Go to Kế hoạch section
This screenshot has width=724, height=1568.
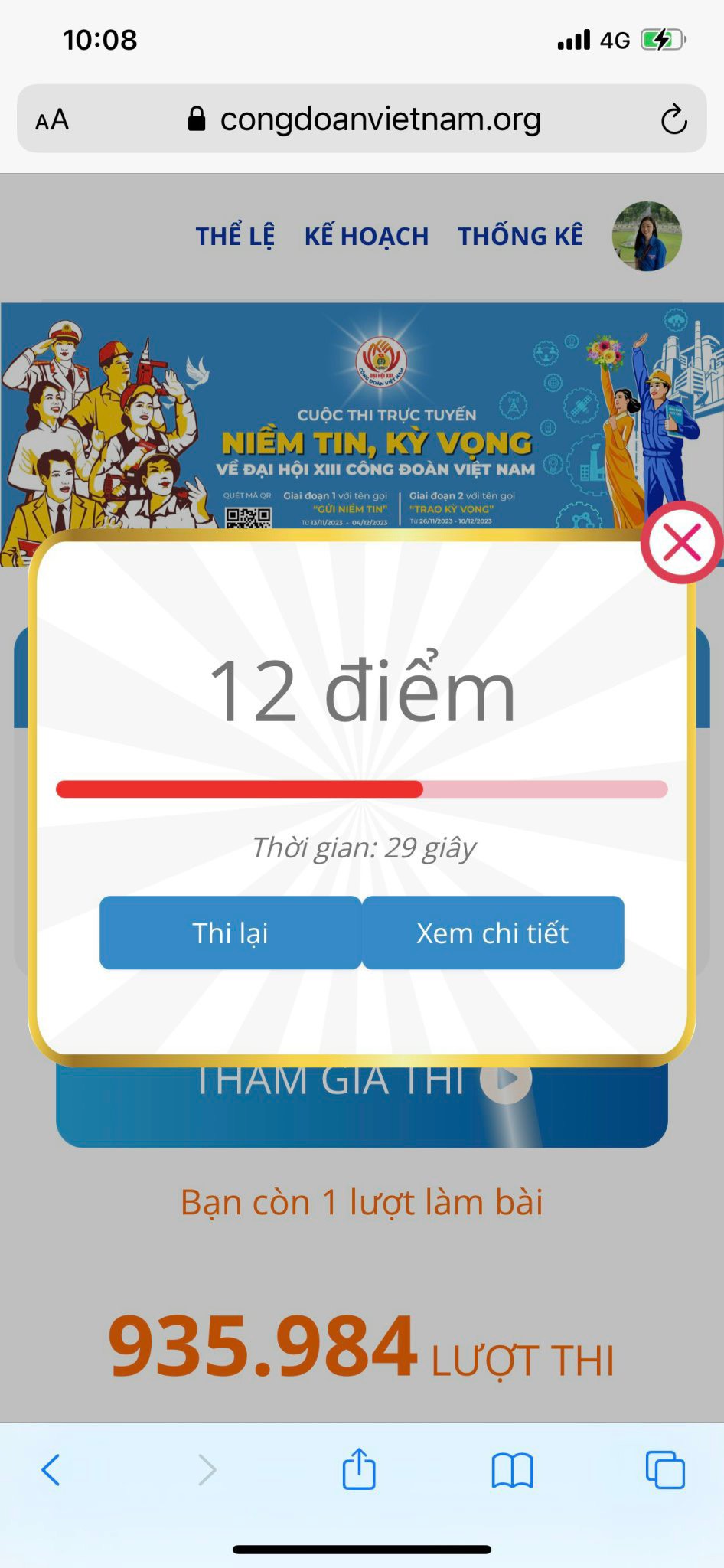point(366,236)
